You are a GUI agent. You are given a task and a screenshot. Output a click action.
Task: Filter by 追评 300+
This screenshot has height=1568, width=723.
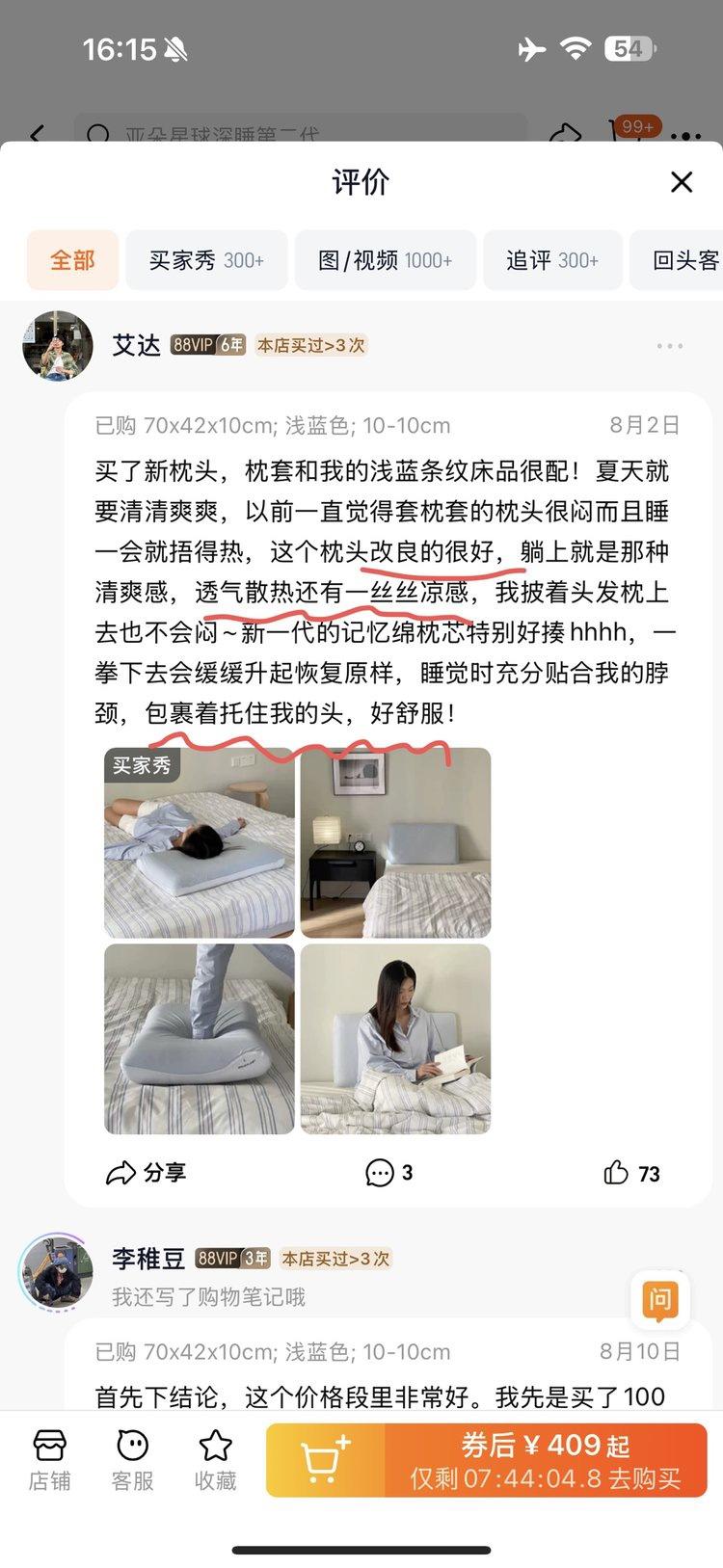tap(552, 260)
